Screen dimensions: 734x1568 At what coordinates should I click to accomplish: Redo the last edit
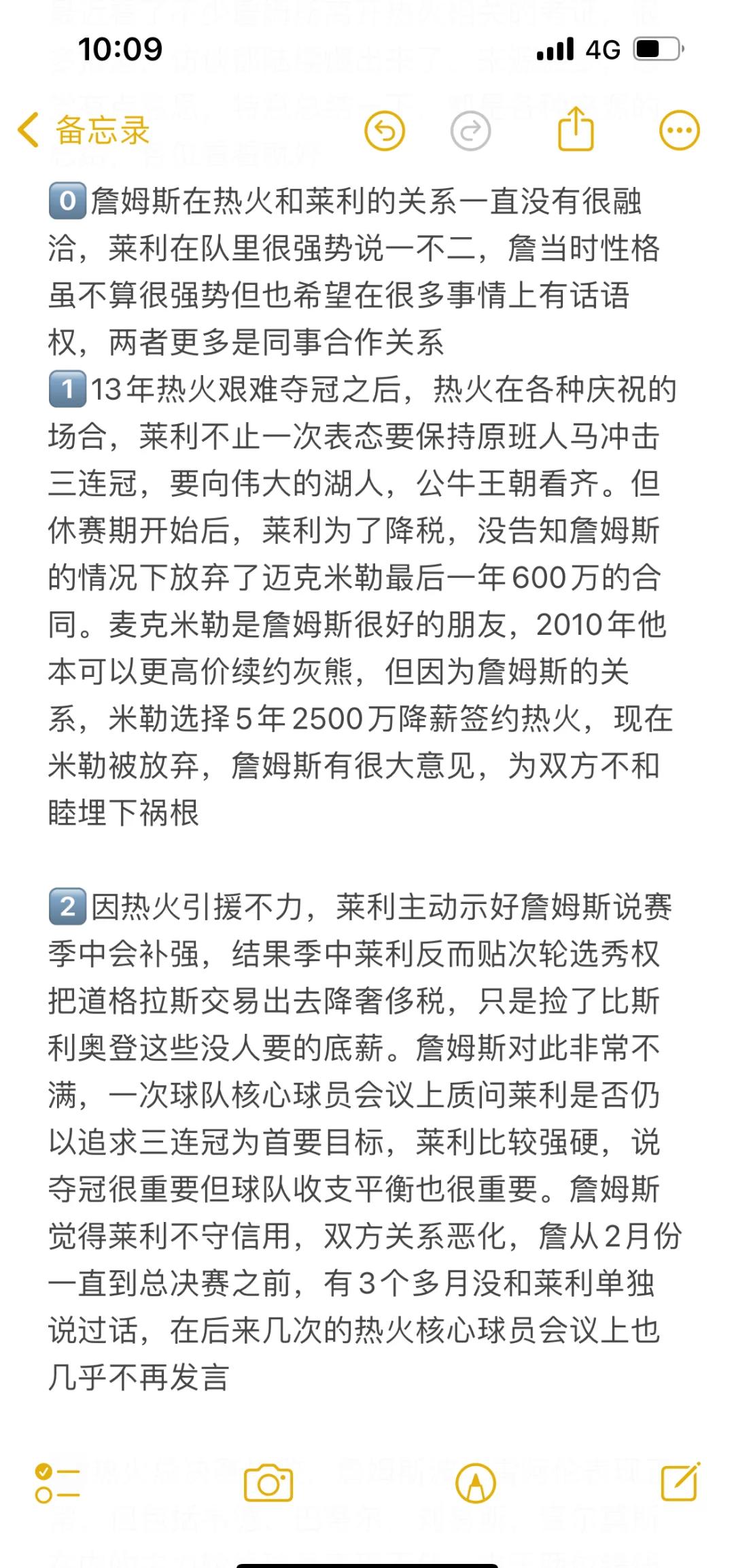pos(470,130)
